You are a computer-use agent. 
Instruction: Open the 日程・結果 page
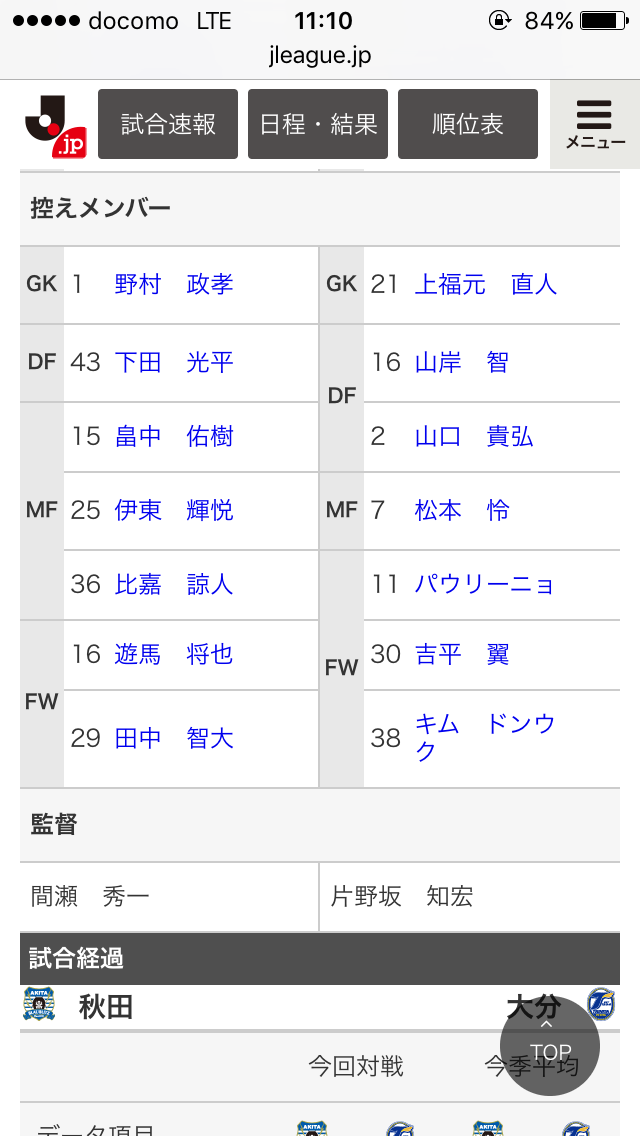tap(318, 124)
